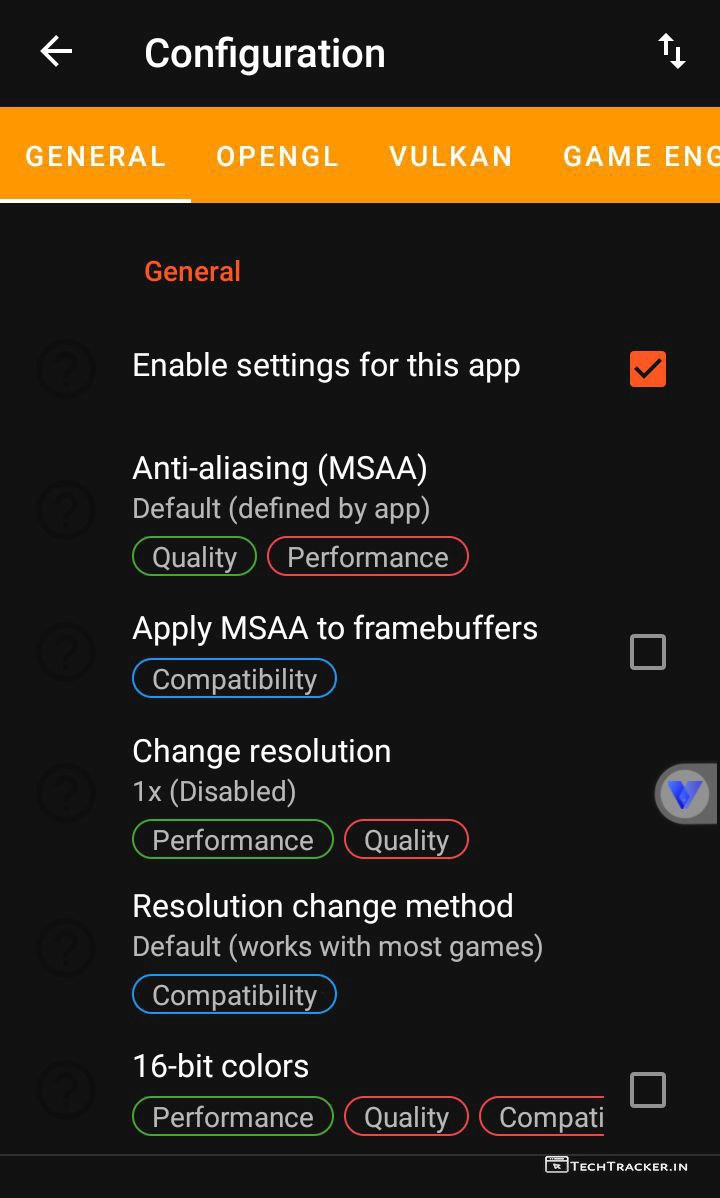Viewport: 720px width, 1198px height.
Task: Select the General tab
Action: click(x=95, y=156)
